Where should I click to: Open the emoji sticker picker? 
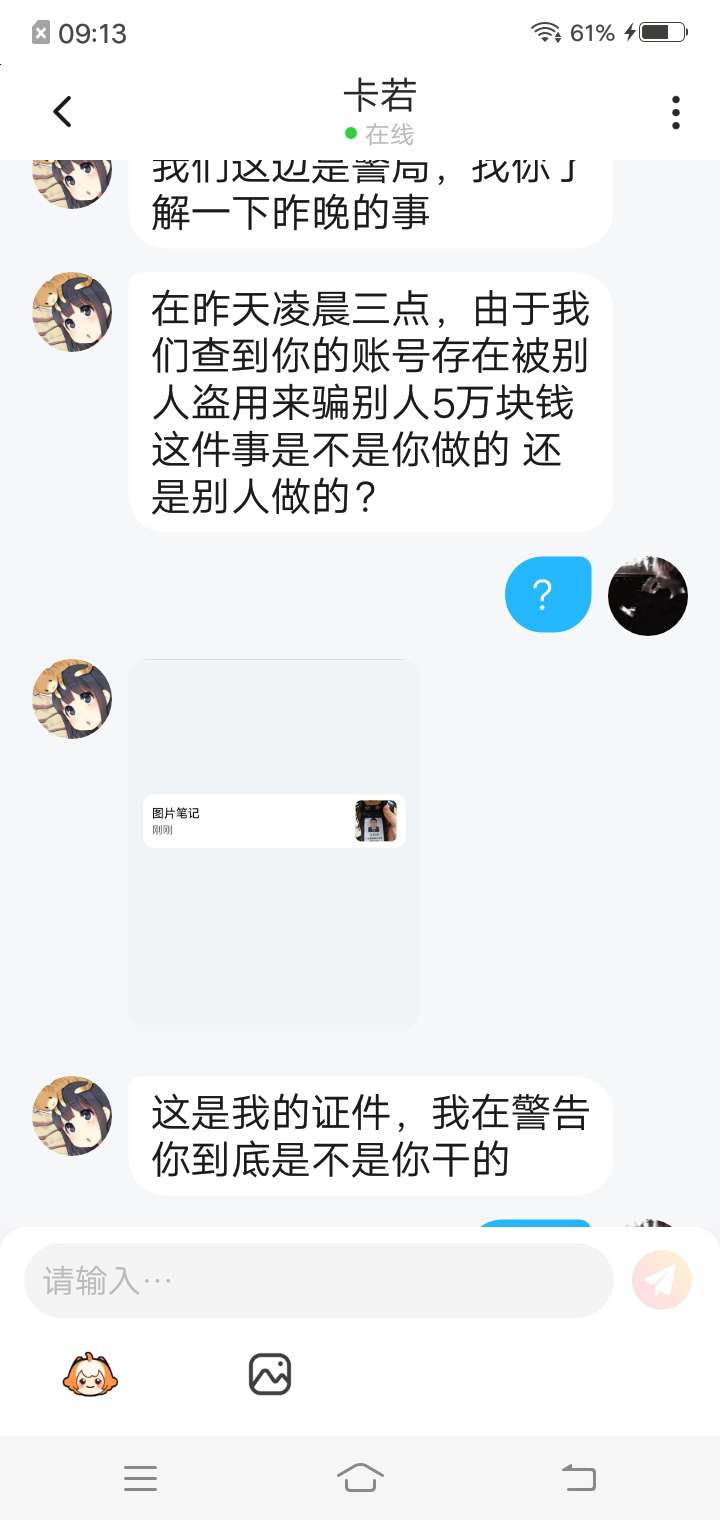click(x=90, y=1375)
